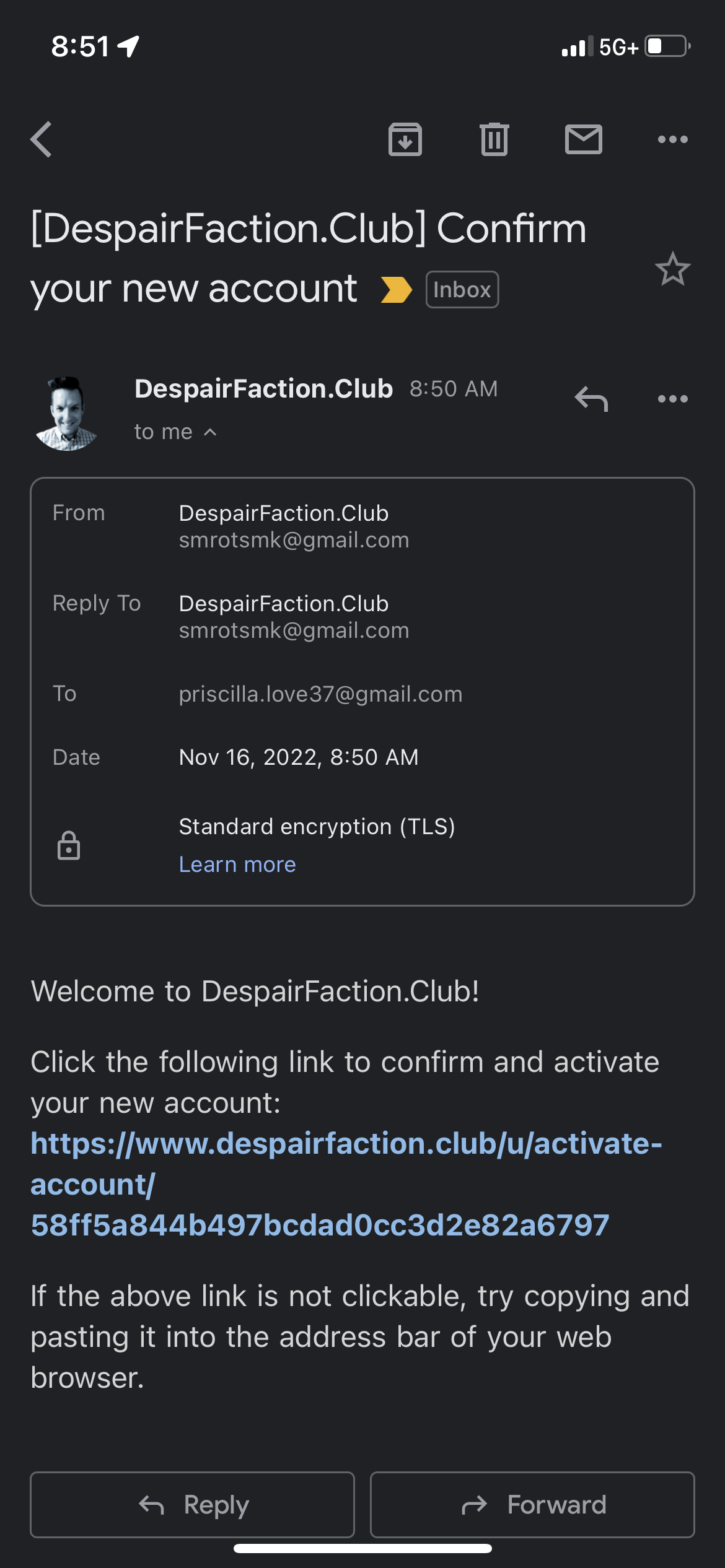Star this email
This screenshot has width=725, height=1568.
pyautogui.click(x=673, y=269)
